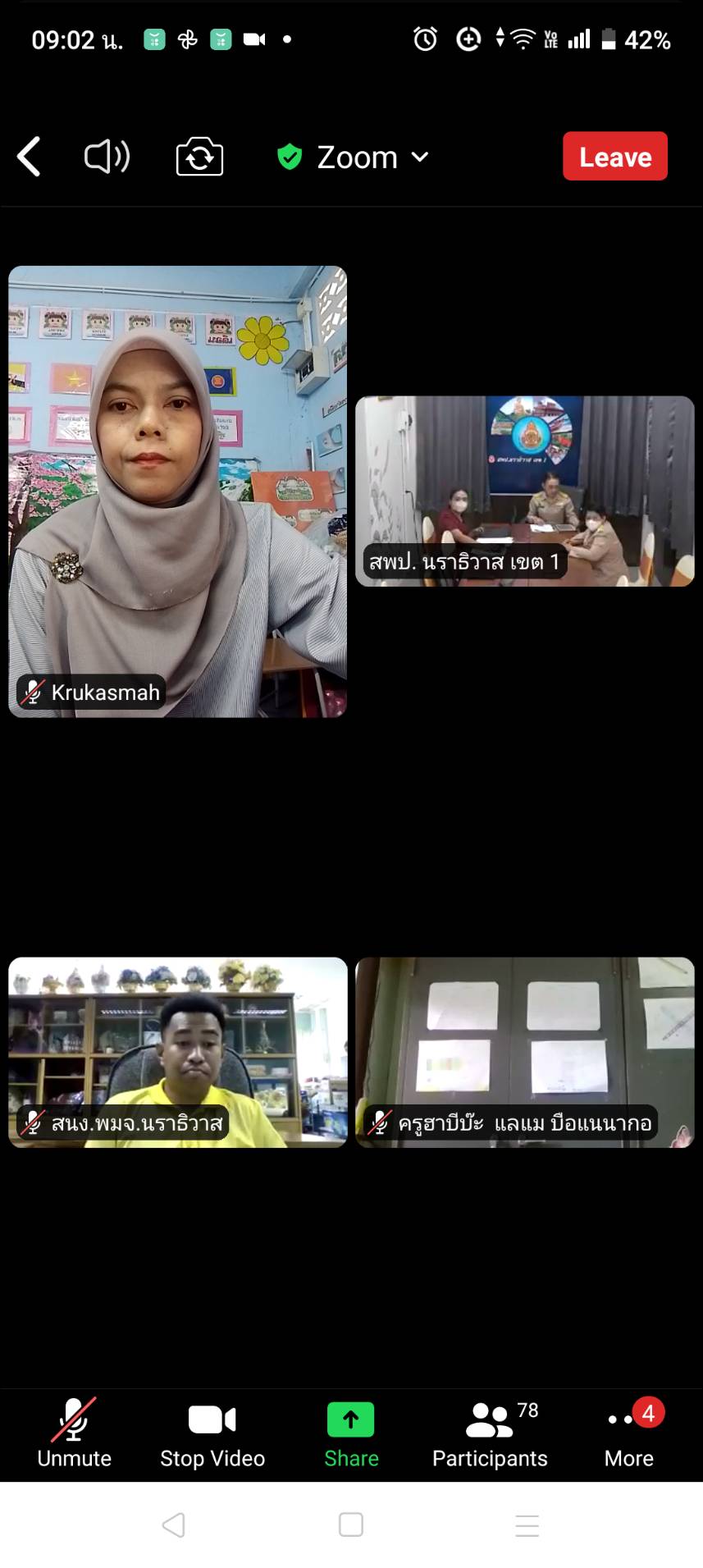Image resolution: width=703 pixels, height=1568 pixels.
Task: Open the More options menu
Action: coord(628,1433)
